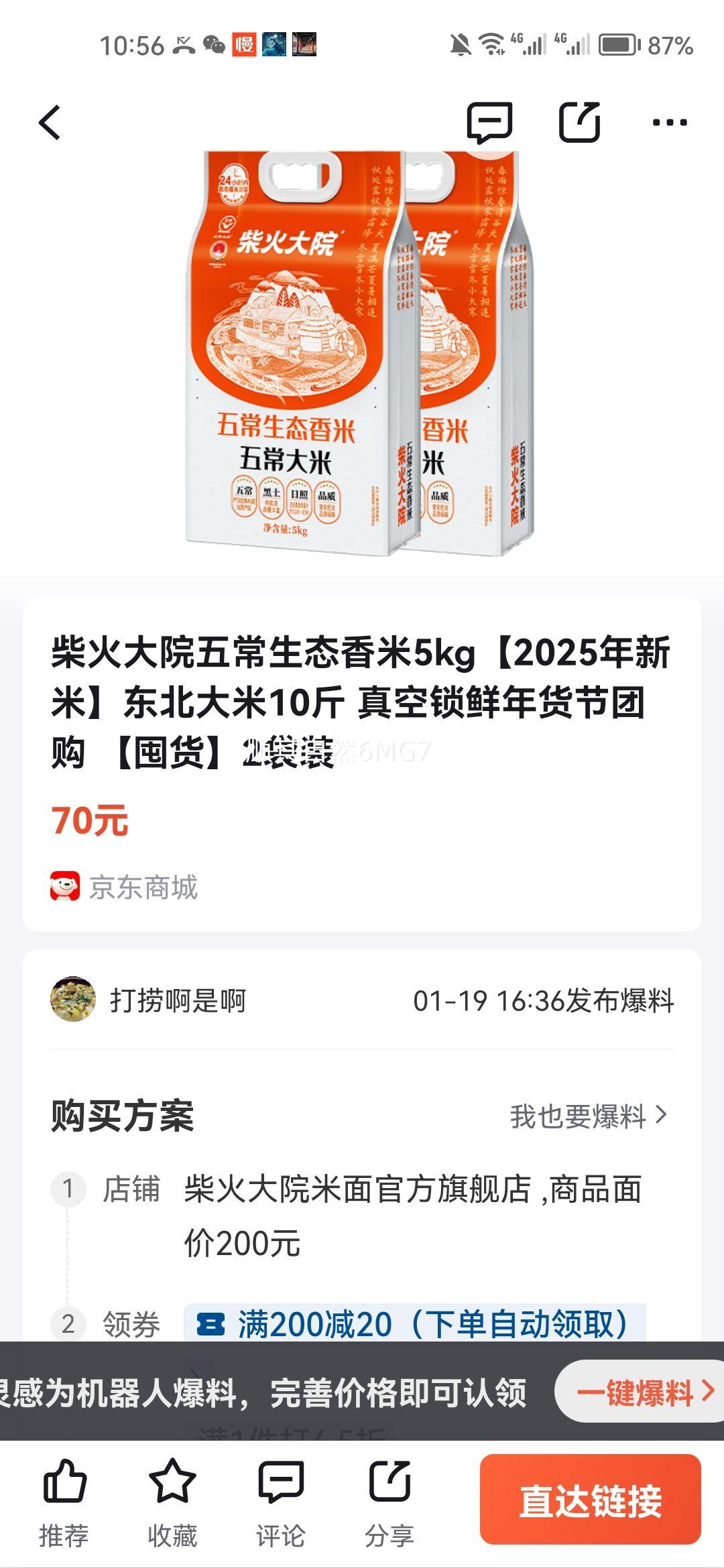The image size is (724, 1568).
Task: Open the three-dot overflow menu
Action: 669,123
